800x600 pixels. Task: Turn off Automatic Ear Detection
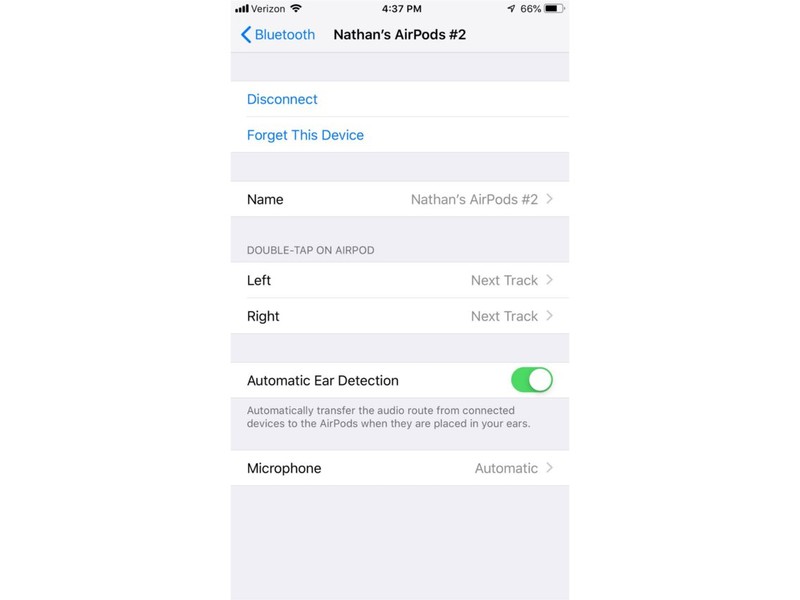531,380
